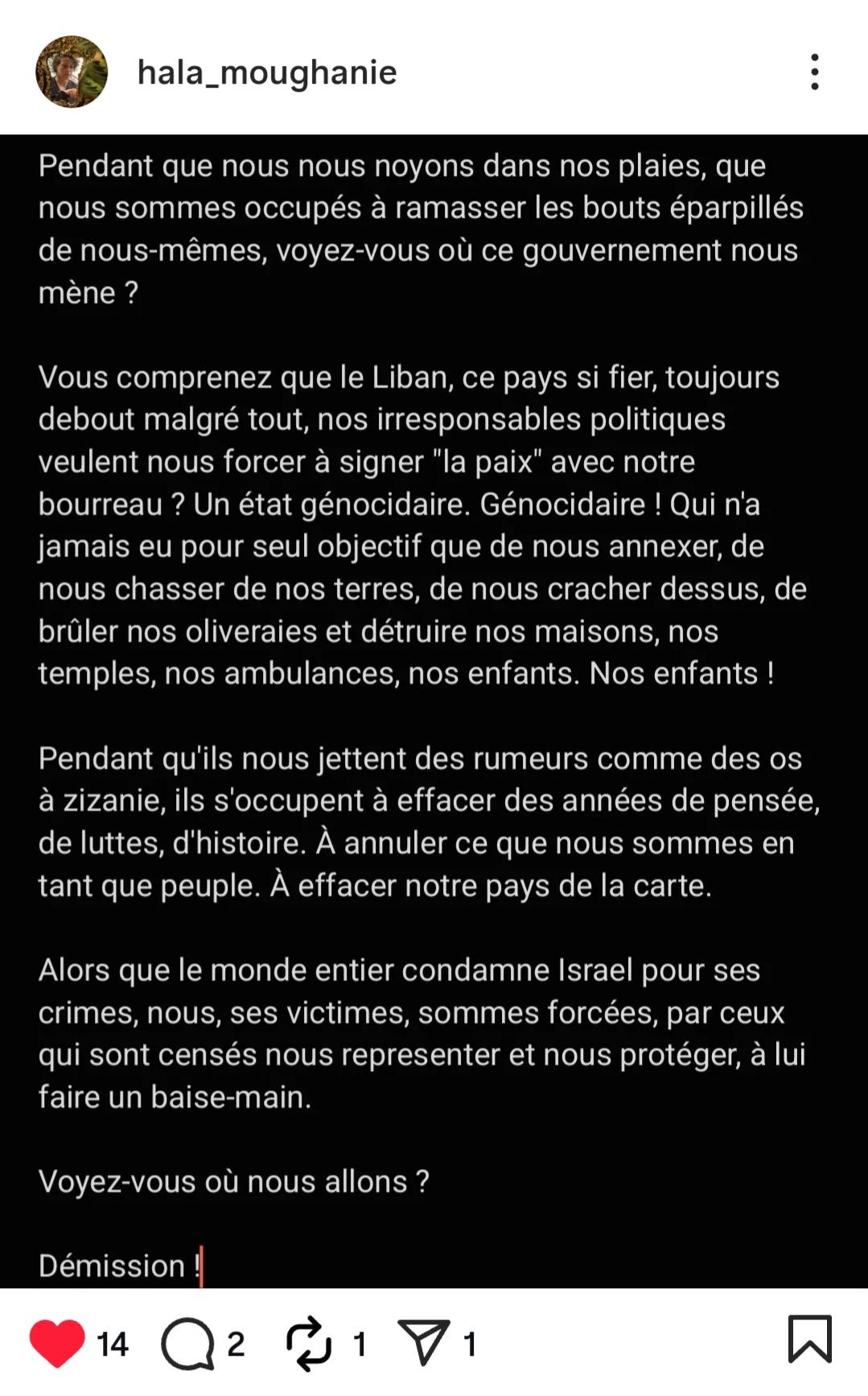Unlike the post with the red heart
868x1396 pixels.
click(57, 1343)
